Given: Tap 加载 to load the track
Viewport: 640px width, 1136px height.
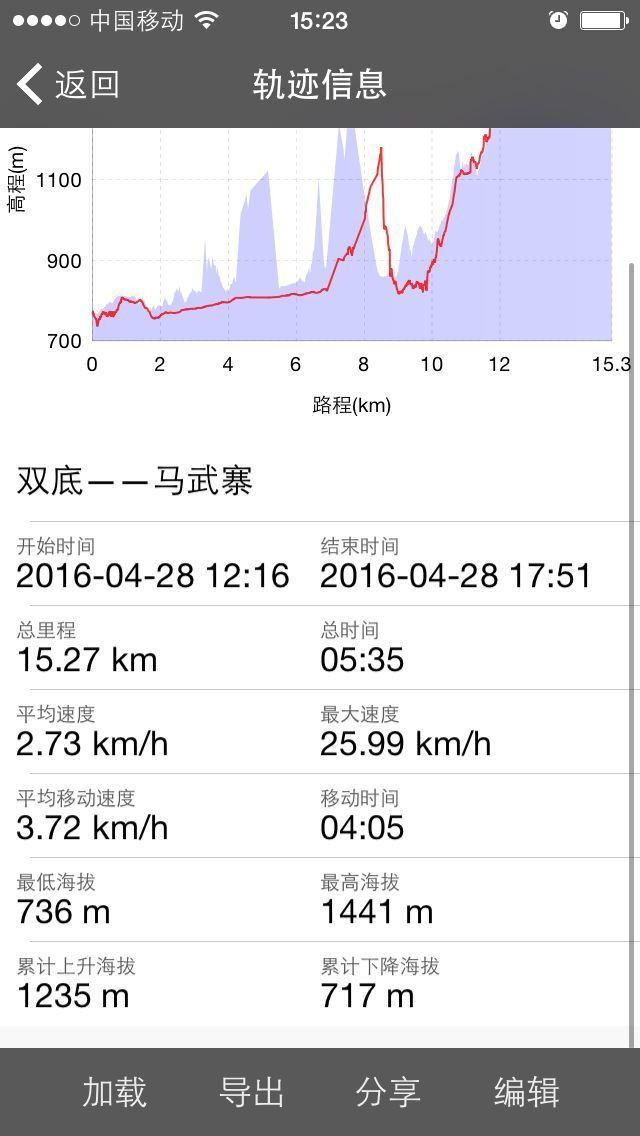Looking at the screenshot, I should point(115,1092).
